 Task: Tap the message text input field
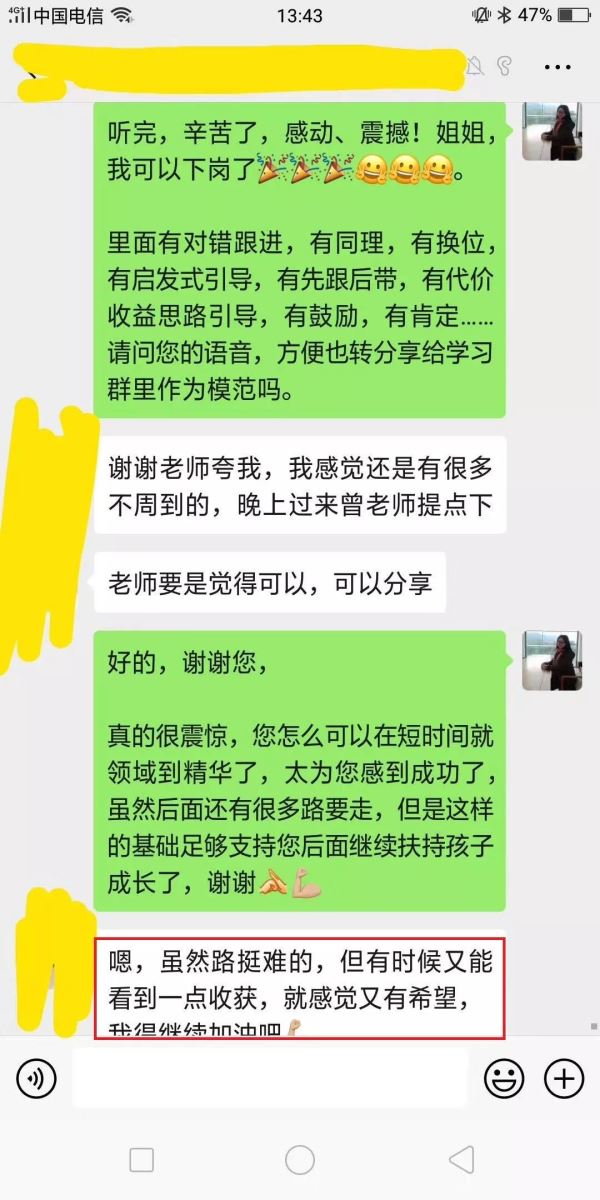[270, 1078]
